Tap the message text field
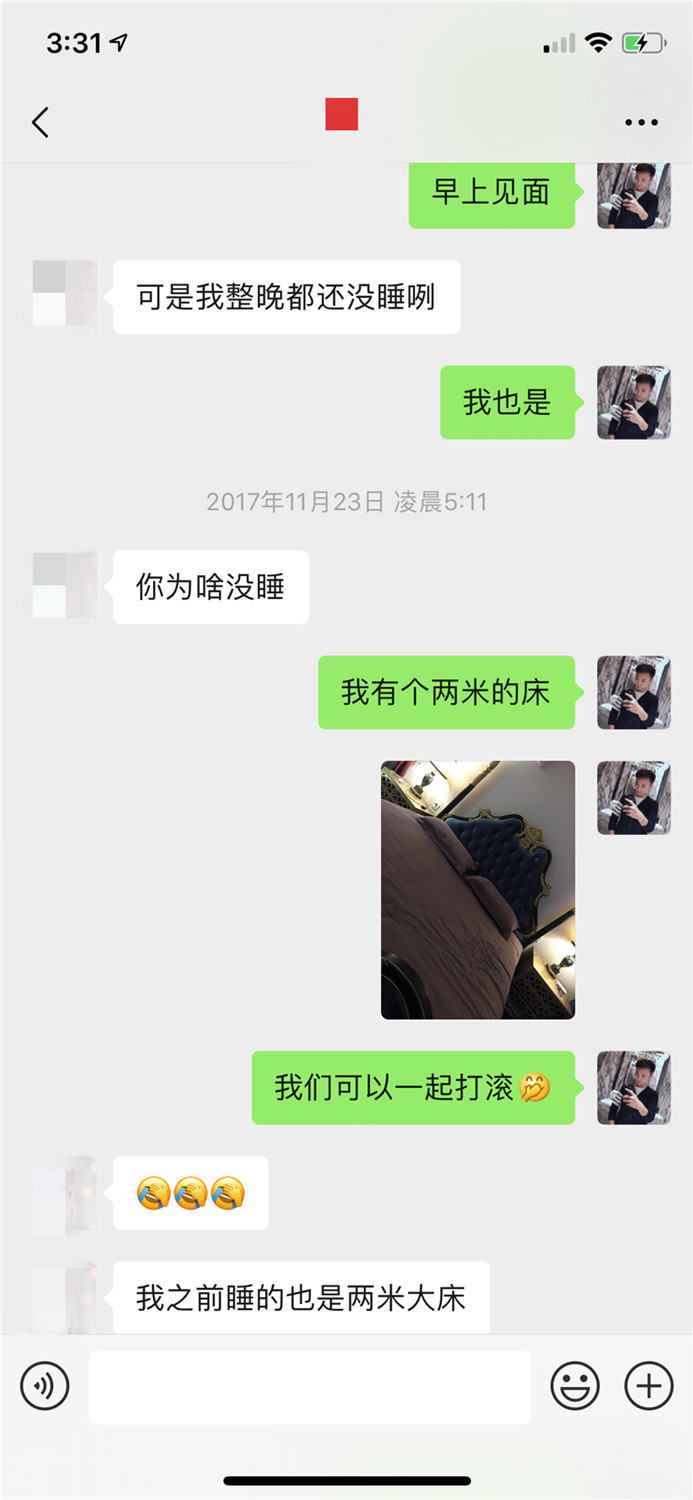The image size is (693, 1500). (309, 1386)
